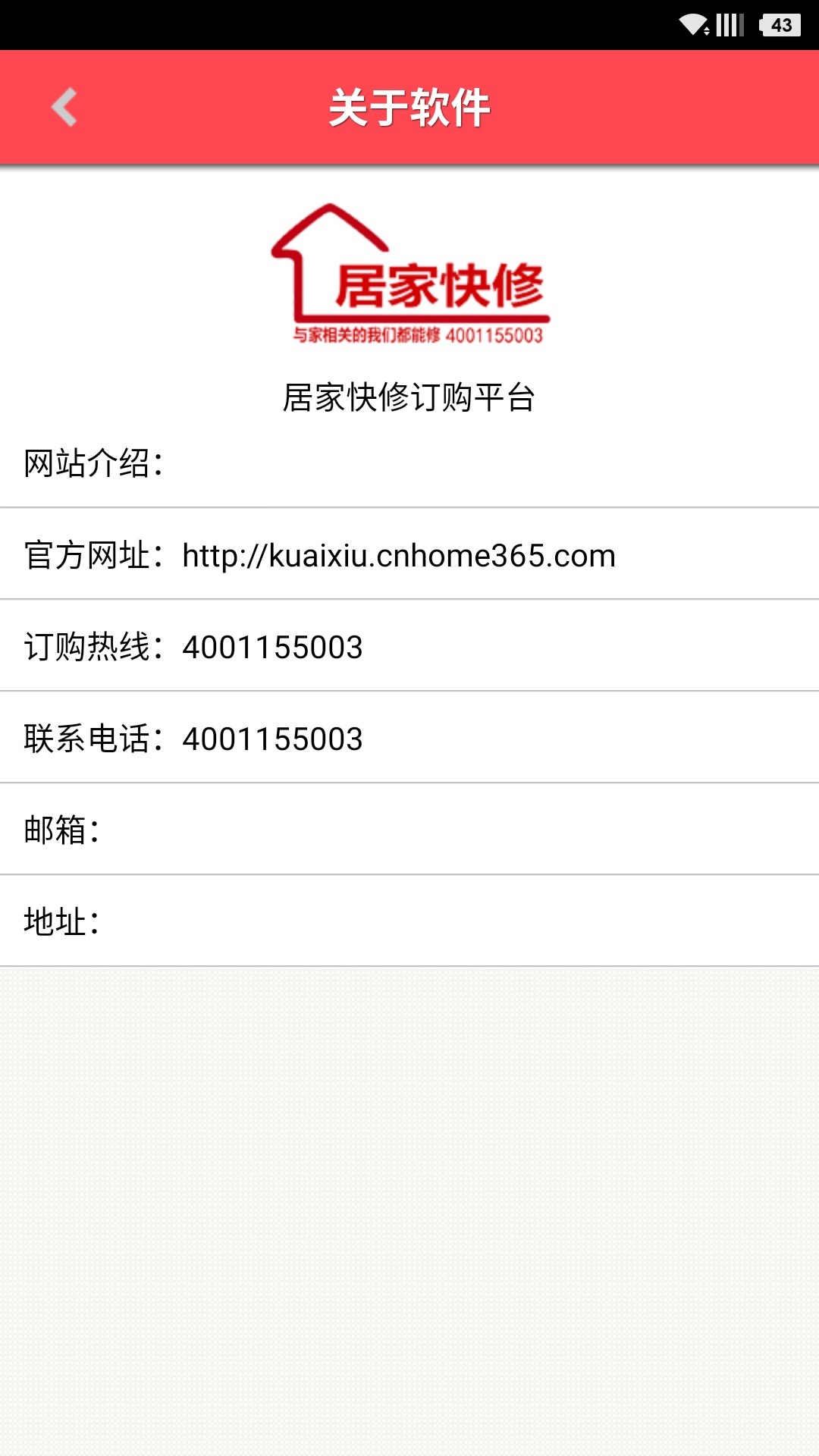The height and width of the screenshot is (1456, 819).
Task: Click the back arrow icon
Action: 64,108
